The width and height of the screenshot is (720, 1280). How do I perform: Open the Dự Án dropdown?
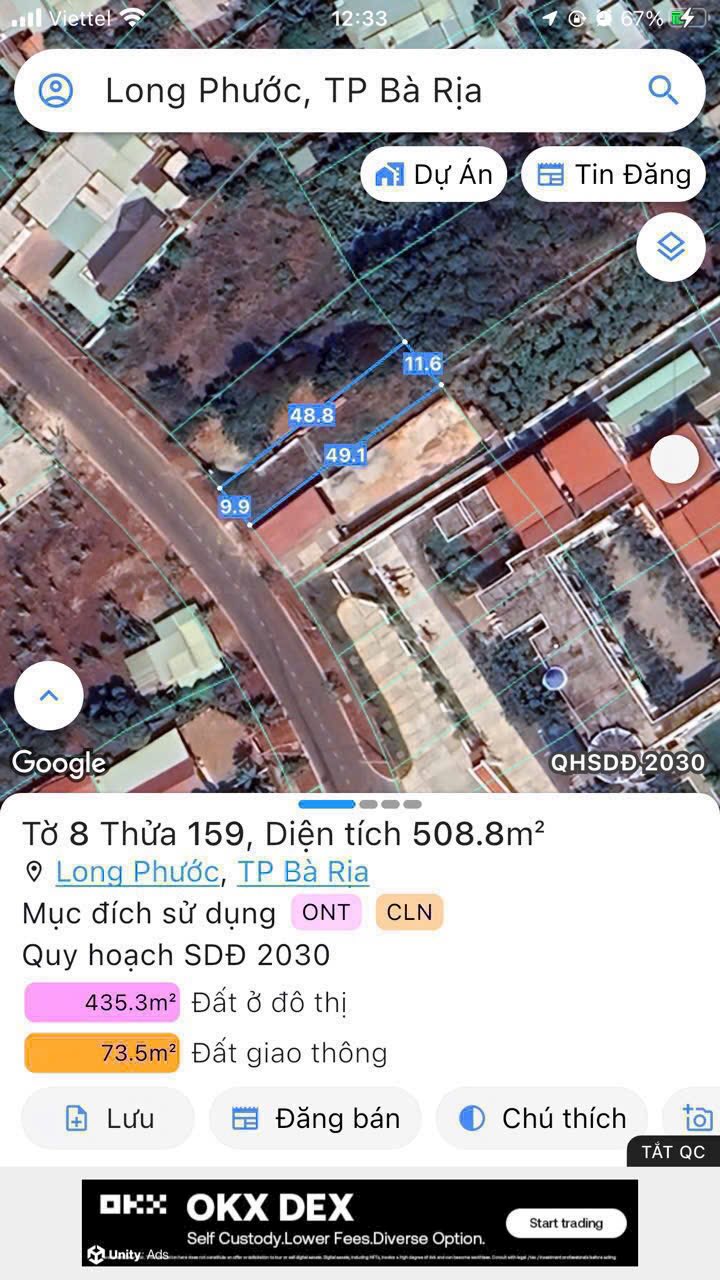(x=433, y=173)
